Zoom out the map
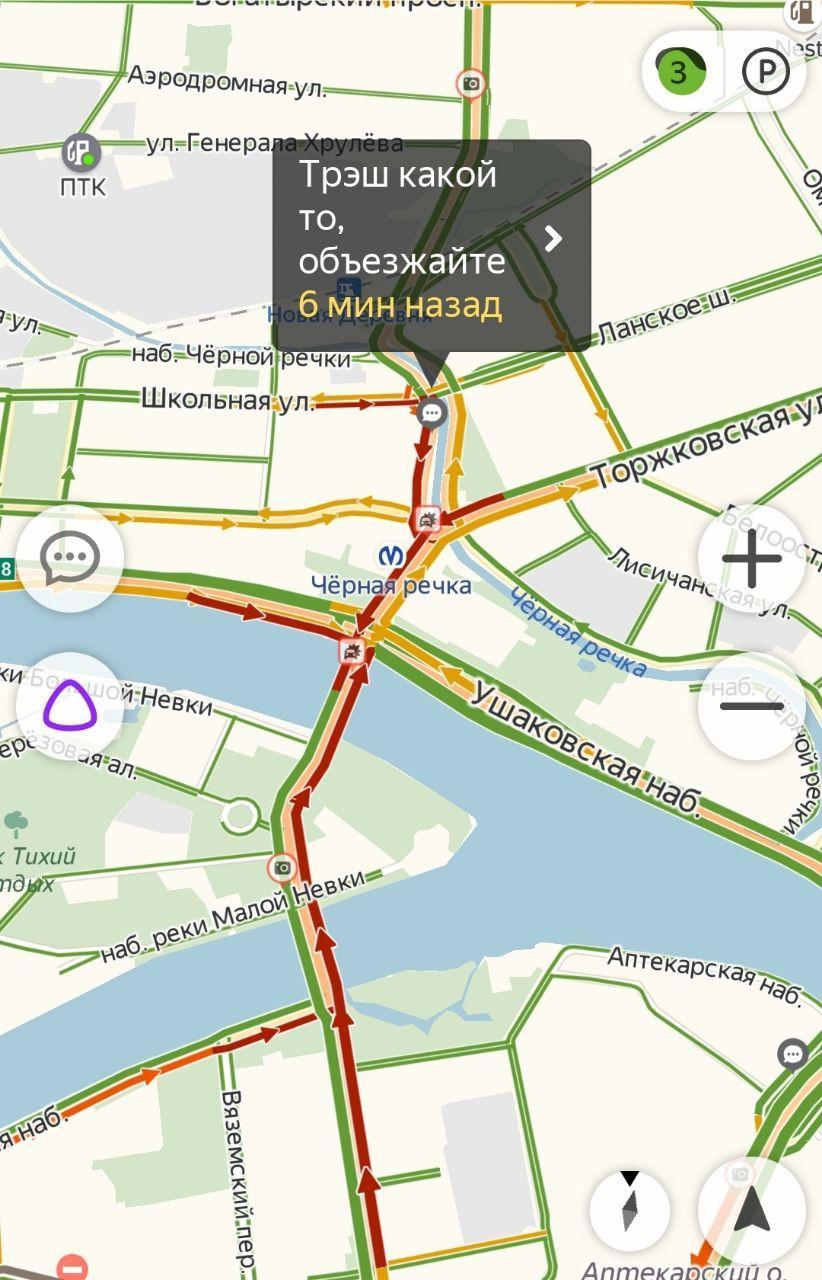The image size is (822, 1280). 751,706
